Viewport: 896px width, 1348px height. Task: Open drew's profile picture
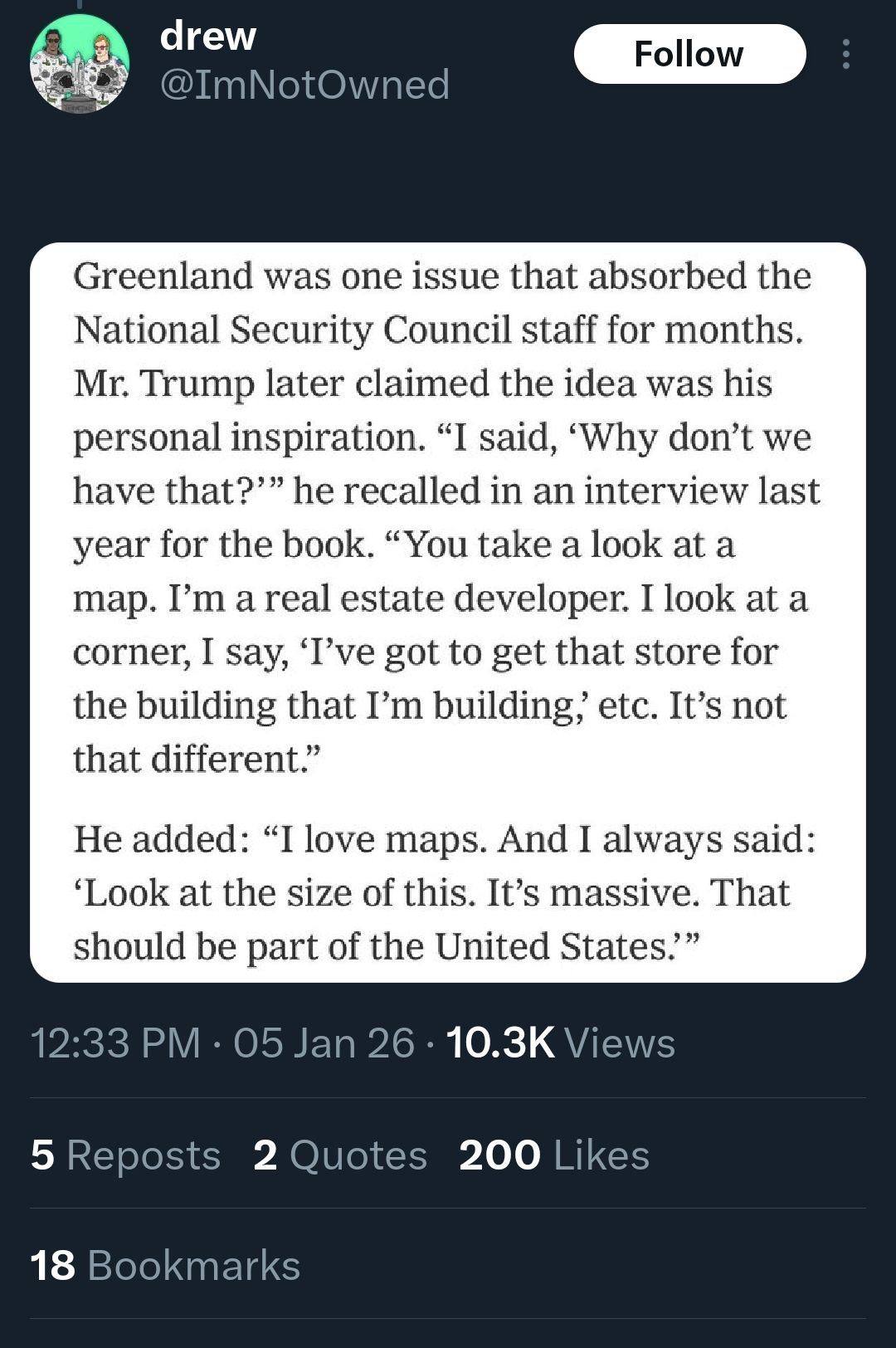pos(80,64)
